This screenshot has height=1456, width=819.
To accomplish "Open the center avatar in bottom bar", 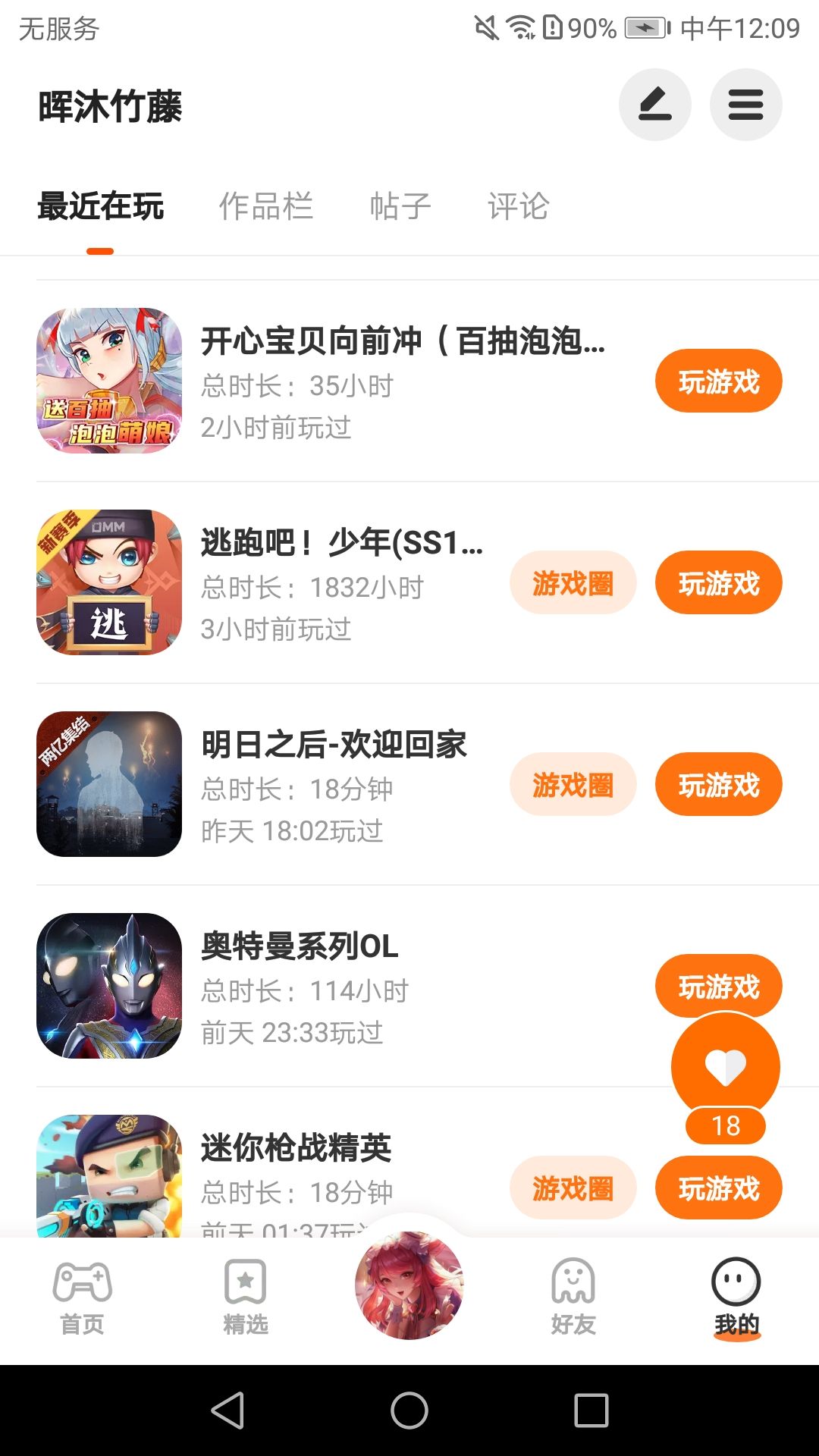I will (x=409, y=1286).
